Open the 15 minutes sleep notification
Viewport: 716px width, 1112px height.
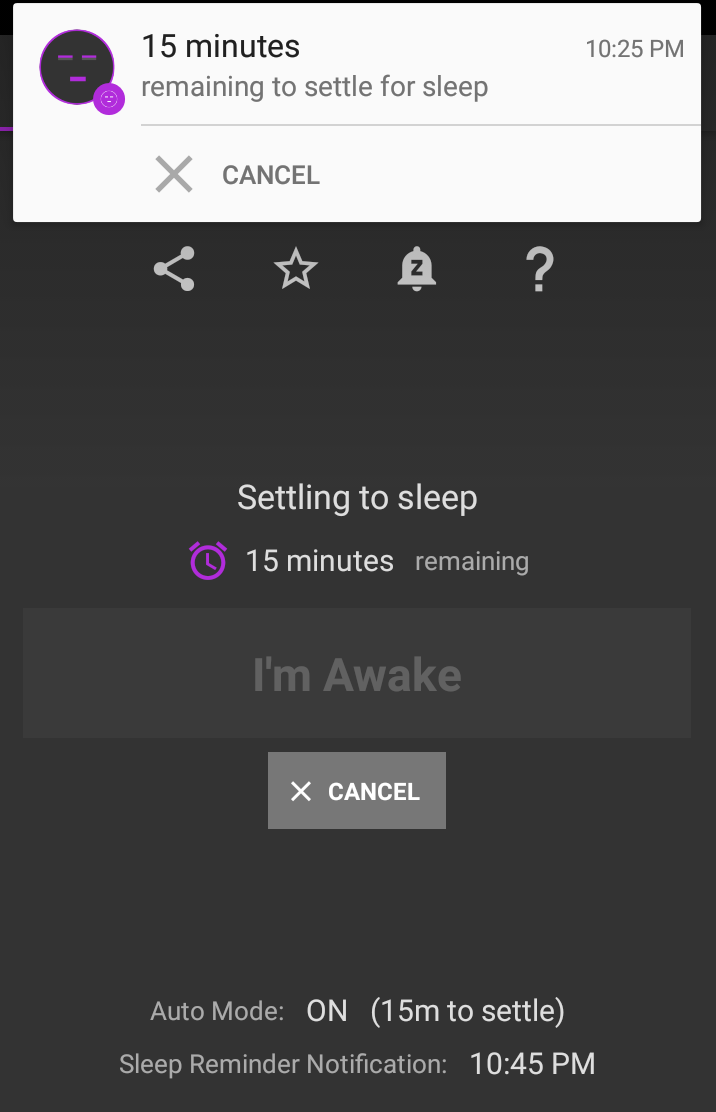[360, 66]
